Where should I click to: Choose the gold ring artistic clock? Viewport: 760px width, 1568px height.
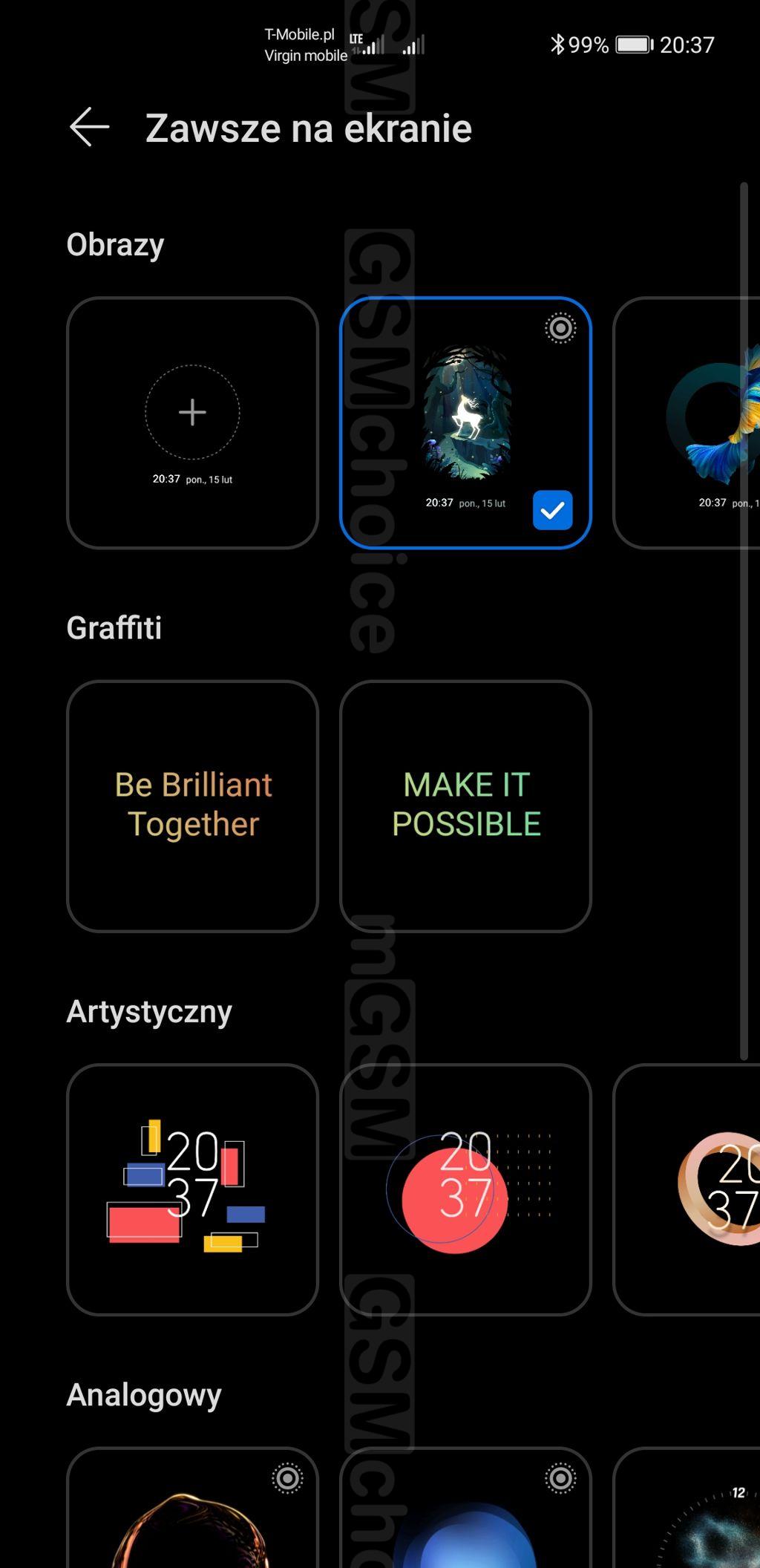point(687,1189)
